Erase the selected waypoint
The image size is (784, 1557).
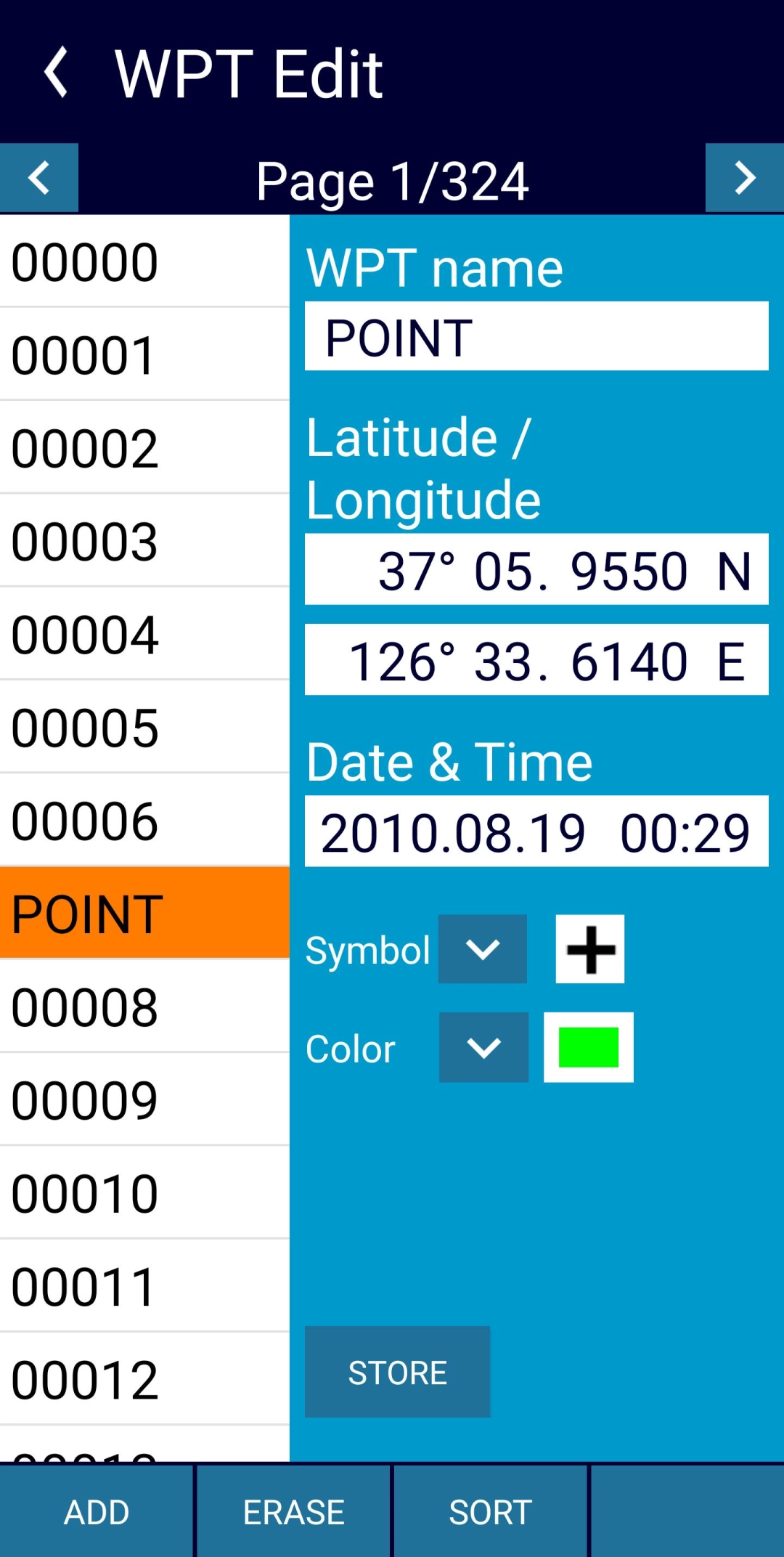293,1512
